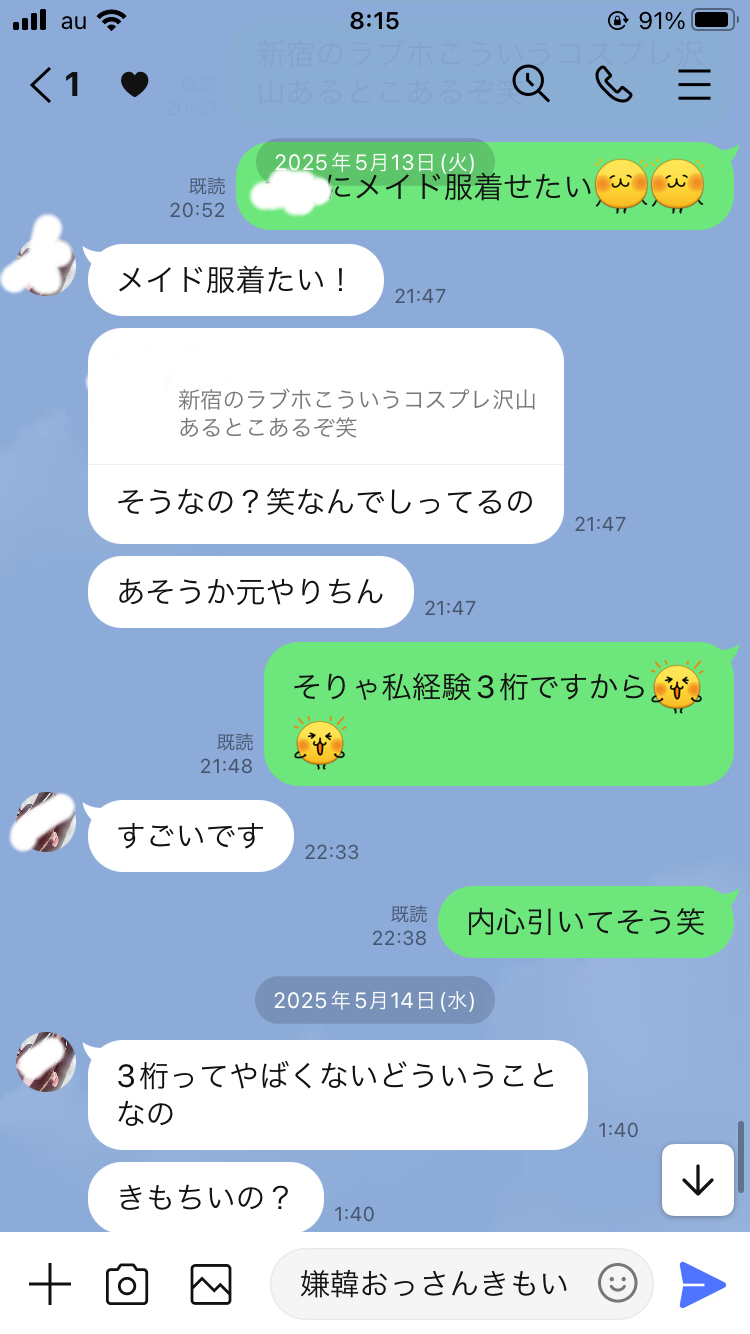
Task: Send the typed message
Action: pos(703,1283)
